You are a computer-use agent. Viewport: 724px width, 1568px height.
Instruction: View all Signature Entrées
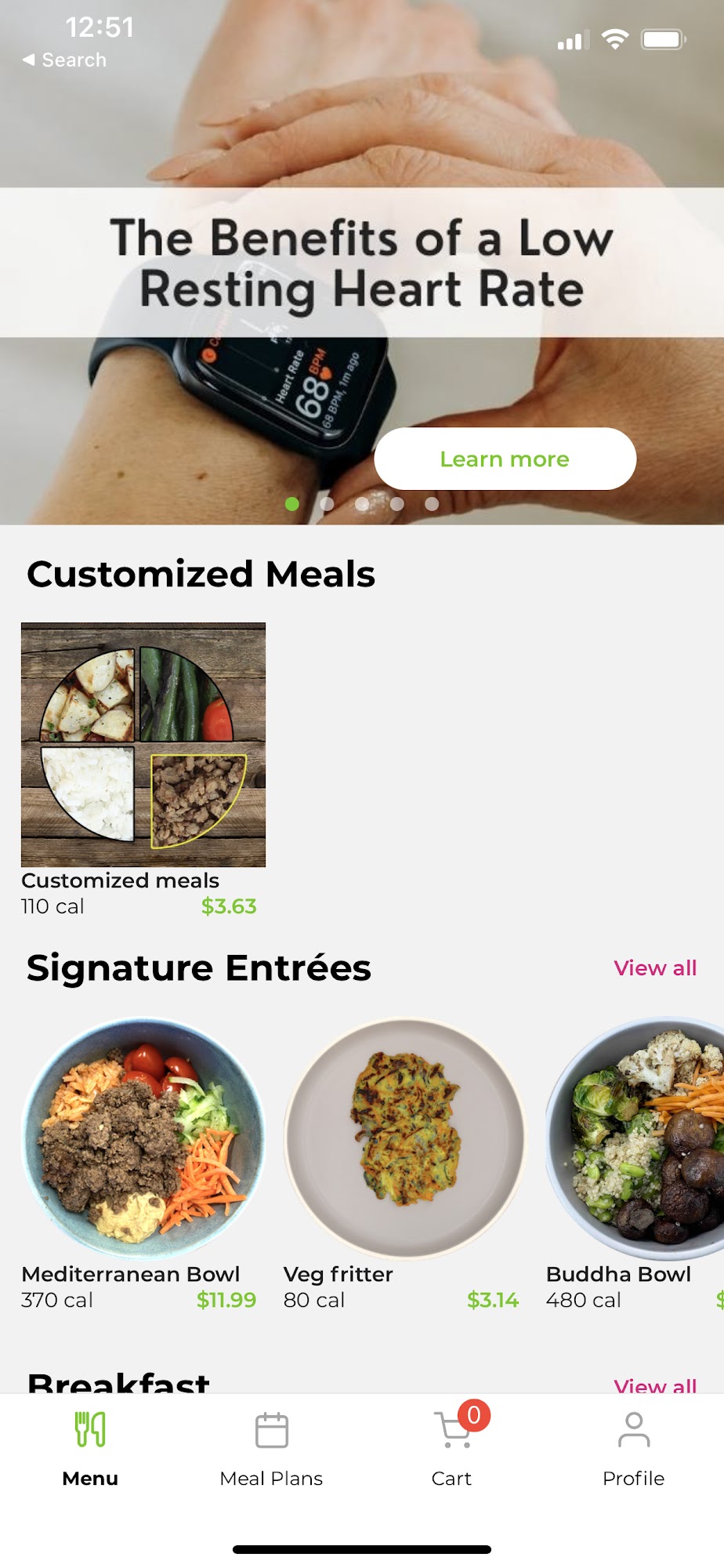[655, 968]
